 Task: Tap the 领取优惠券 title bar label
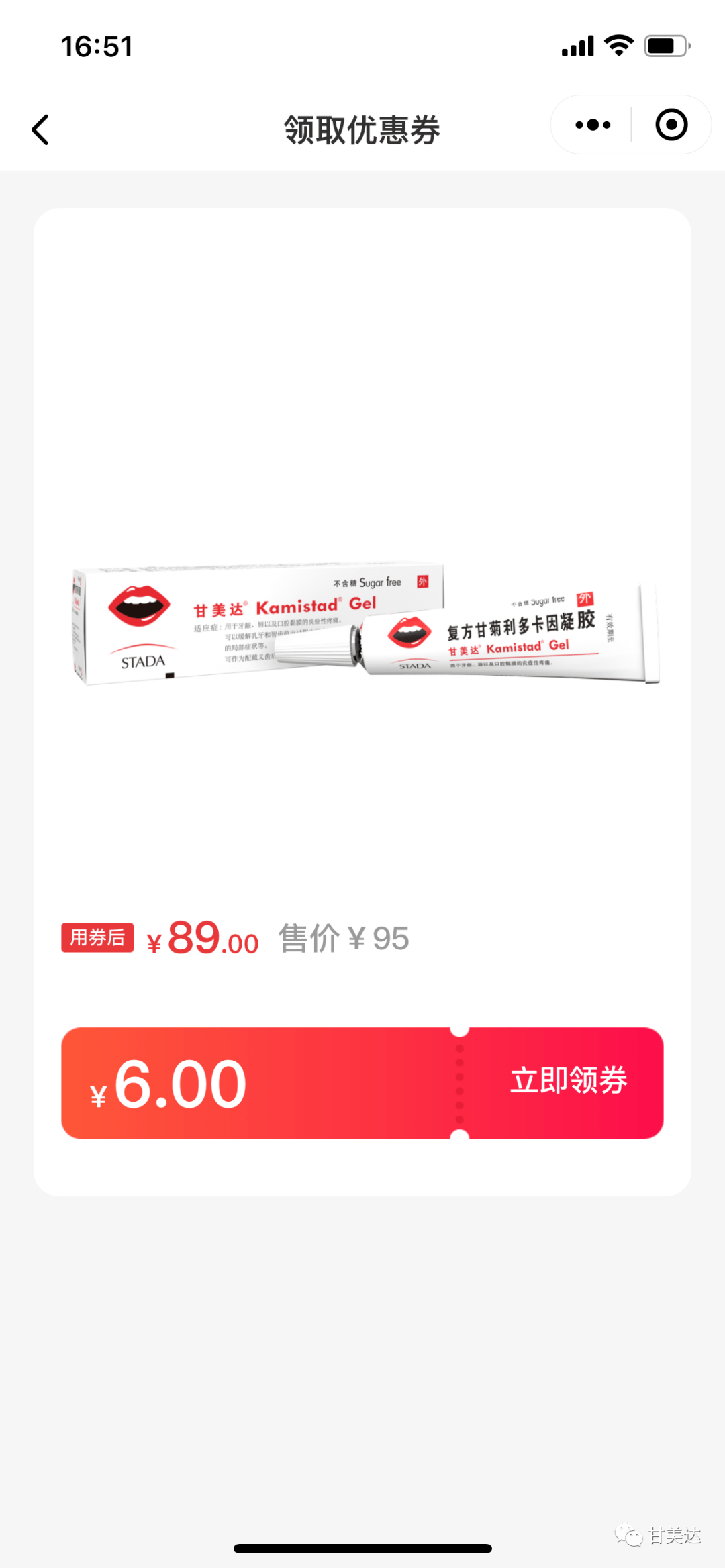pos(362,129)
